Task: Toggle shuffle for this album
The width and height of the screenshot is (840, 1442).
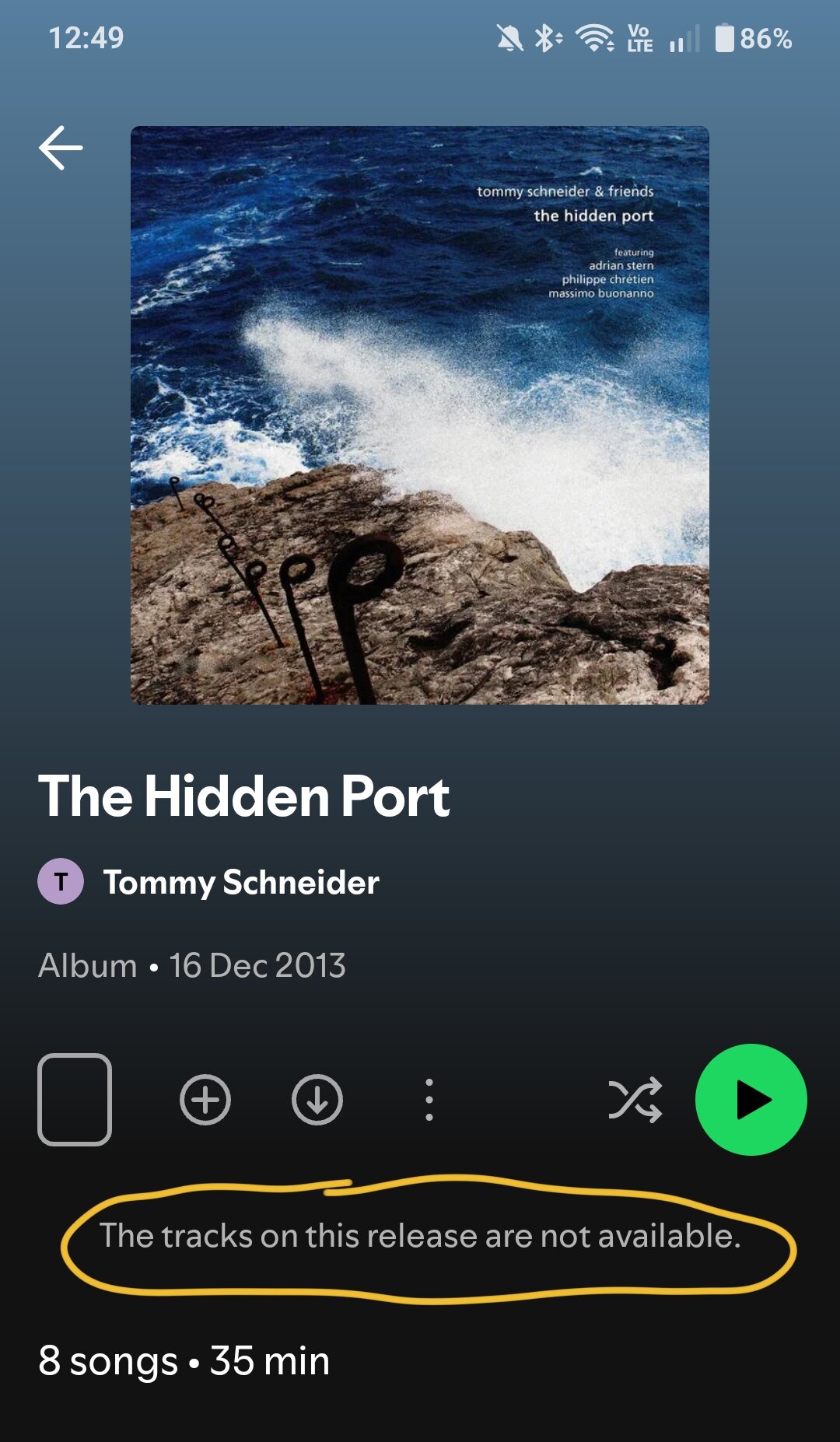Action: pyautogui.click(x=635, y=1100)
